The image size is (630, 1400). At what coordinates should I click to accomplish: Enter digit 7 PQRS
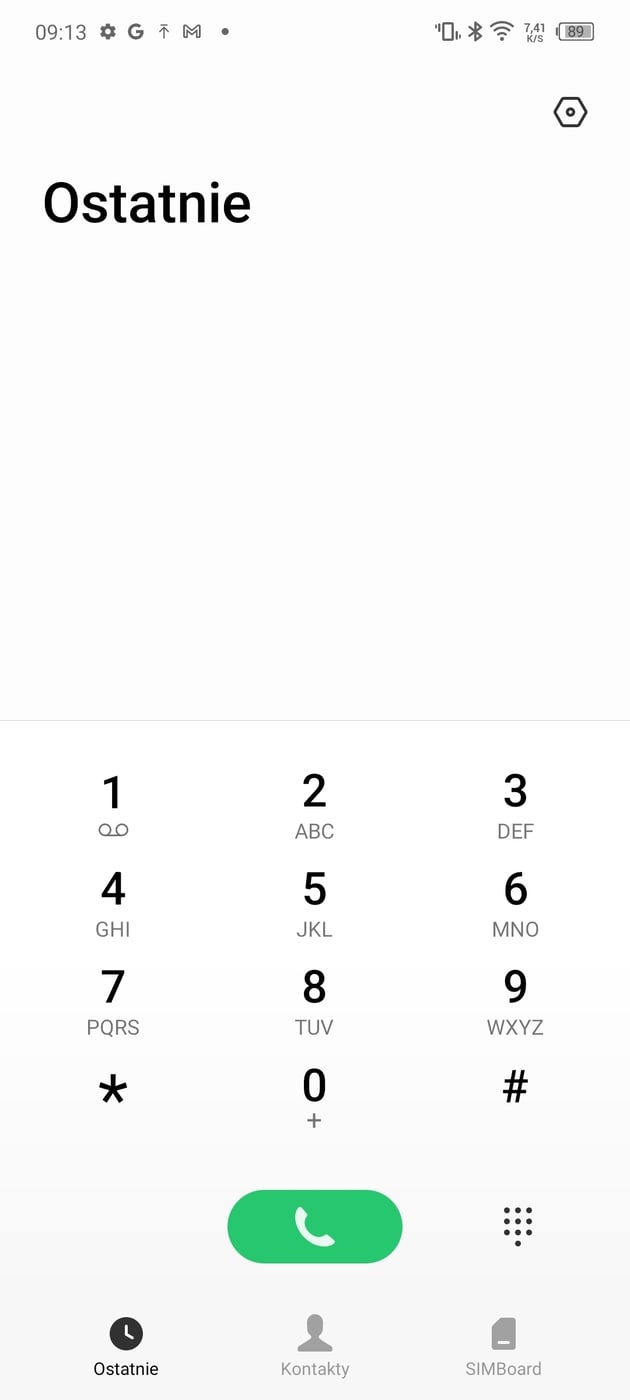click(113, 1002)
